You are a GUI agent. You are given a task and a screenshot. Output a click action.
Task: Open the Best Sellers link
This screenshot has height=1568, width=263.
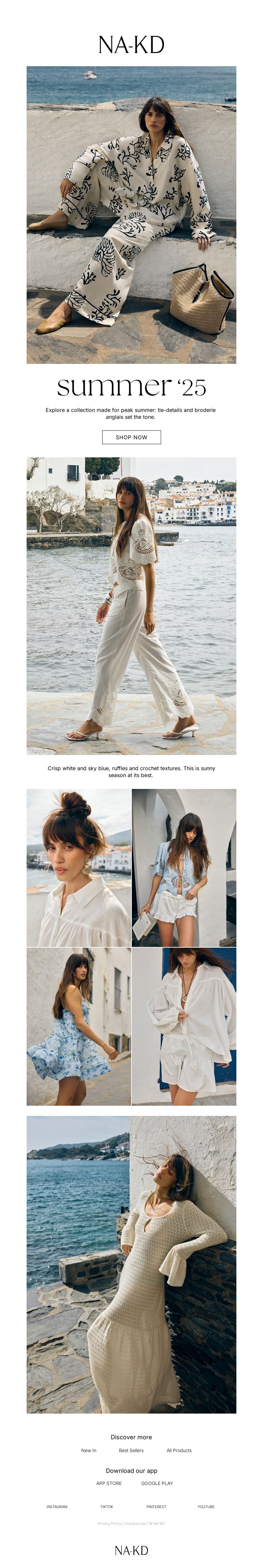tap(131, 1450)
